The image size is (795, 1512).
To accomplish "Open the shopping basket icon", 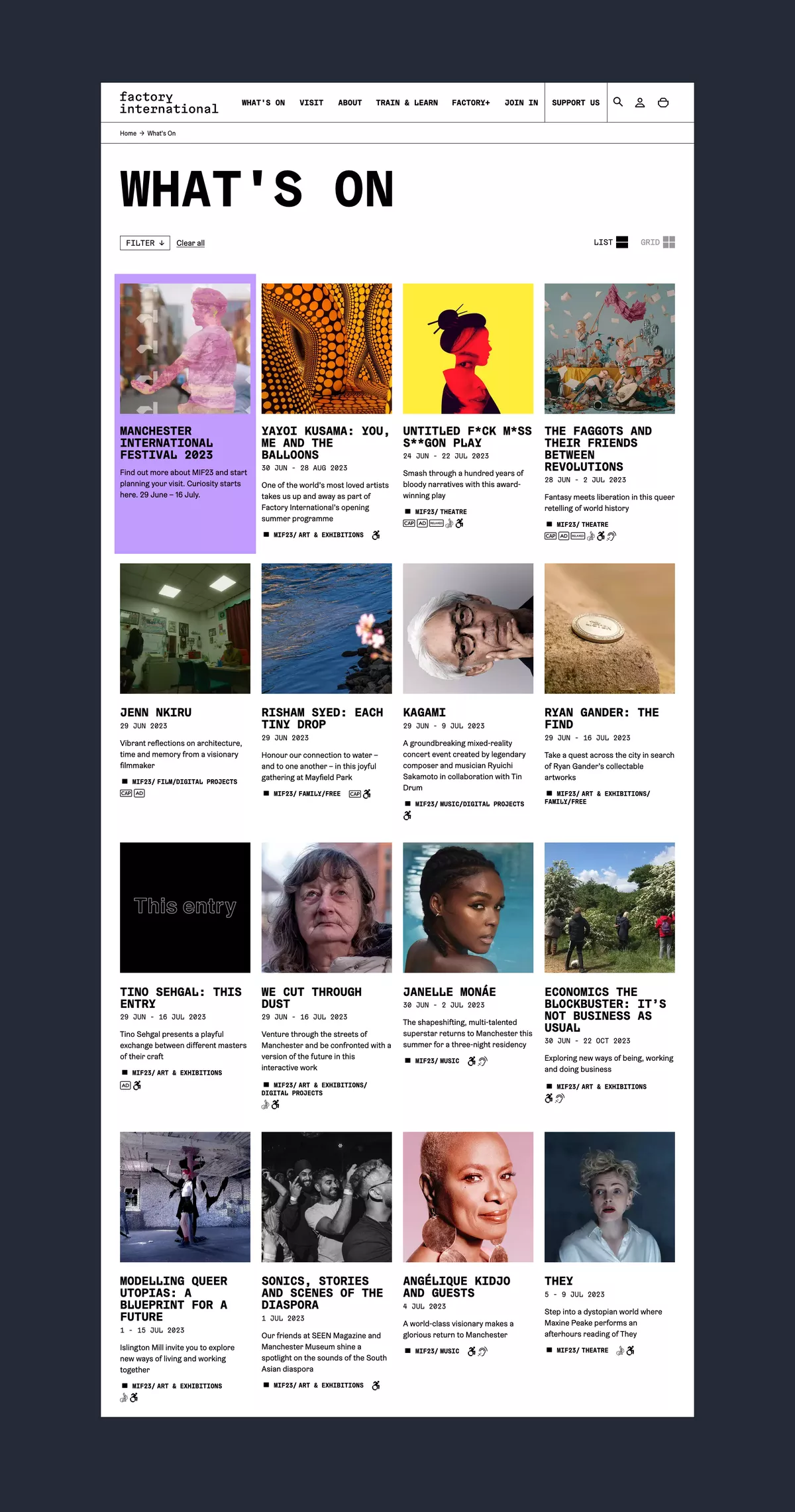I will [x=663, y=103].
